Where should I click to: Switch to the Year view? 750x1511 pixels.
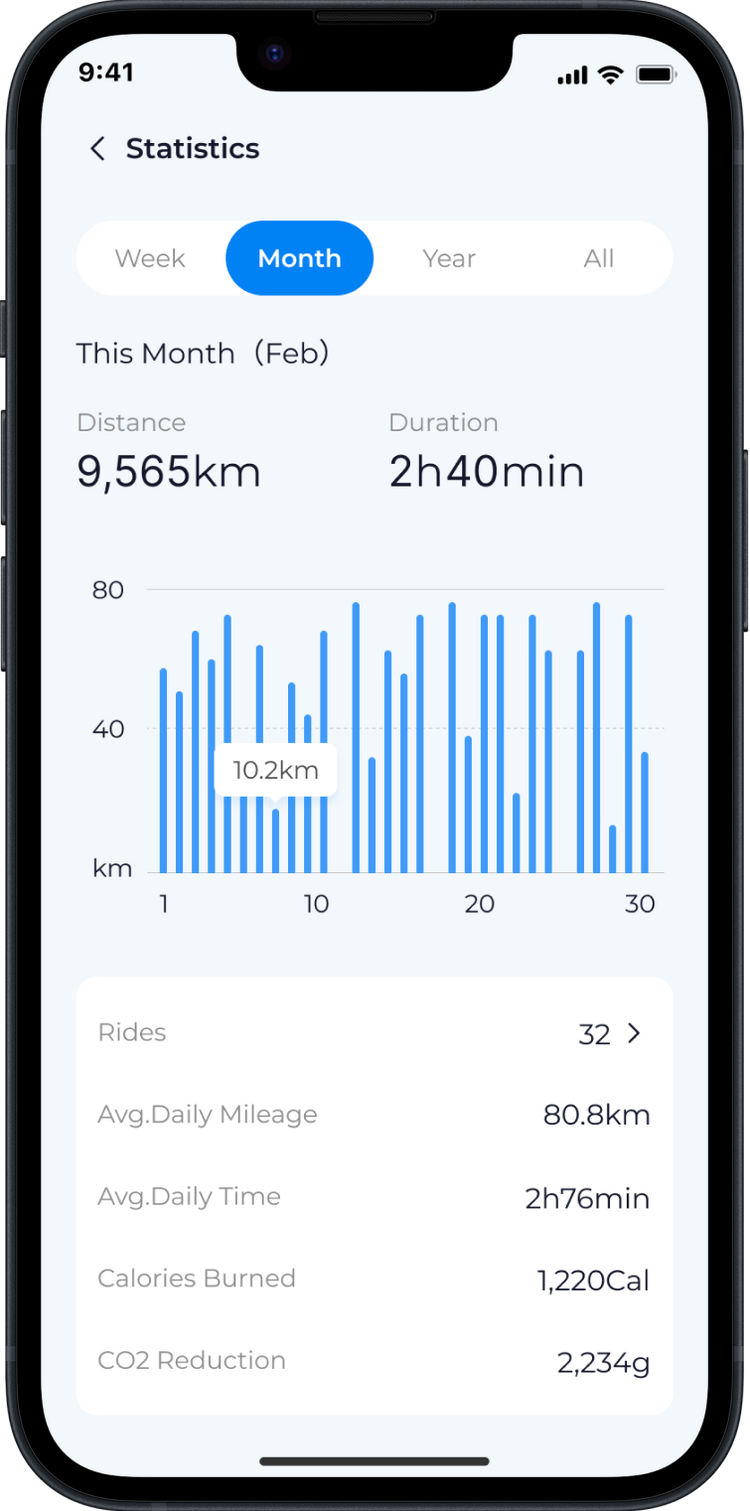pos(449,258)
